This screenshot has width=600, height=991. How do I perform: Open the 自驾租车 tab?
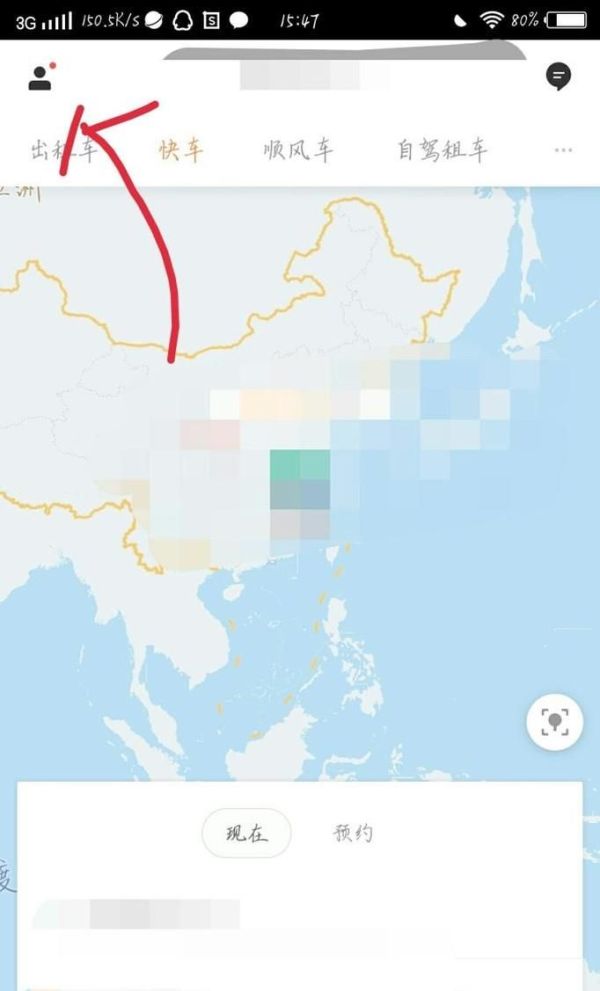pos(442,151)
